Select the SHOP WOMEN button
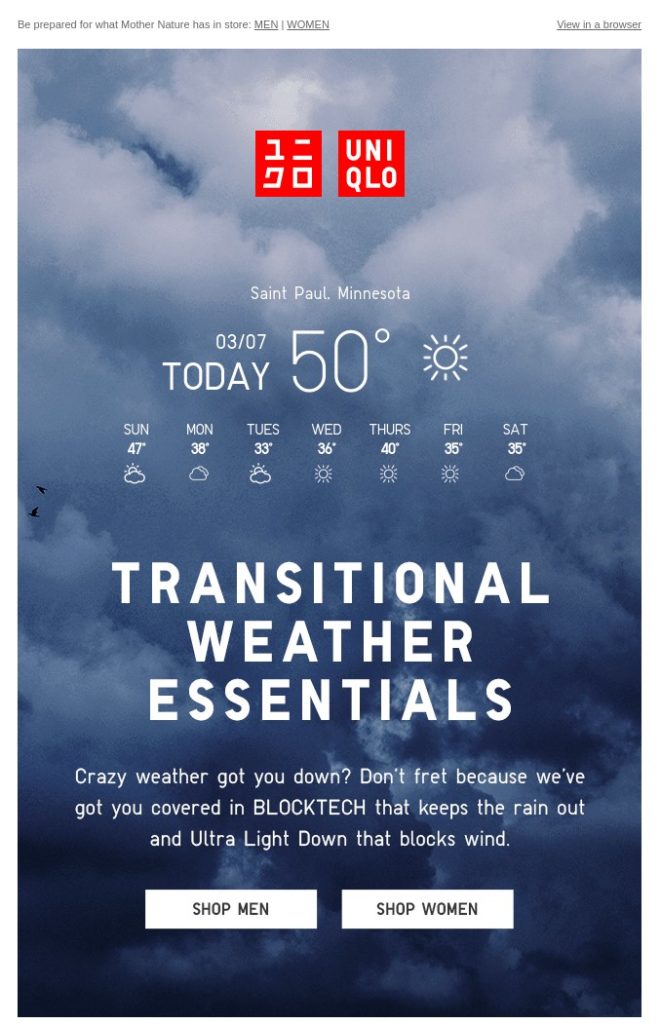 coord(427,909)
